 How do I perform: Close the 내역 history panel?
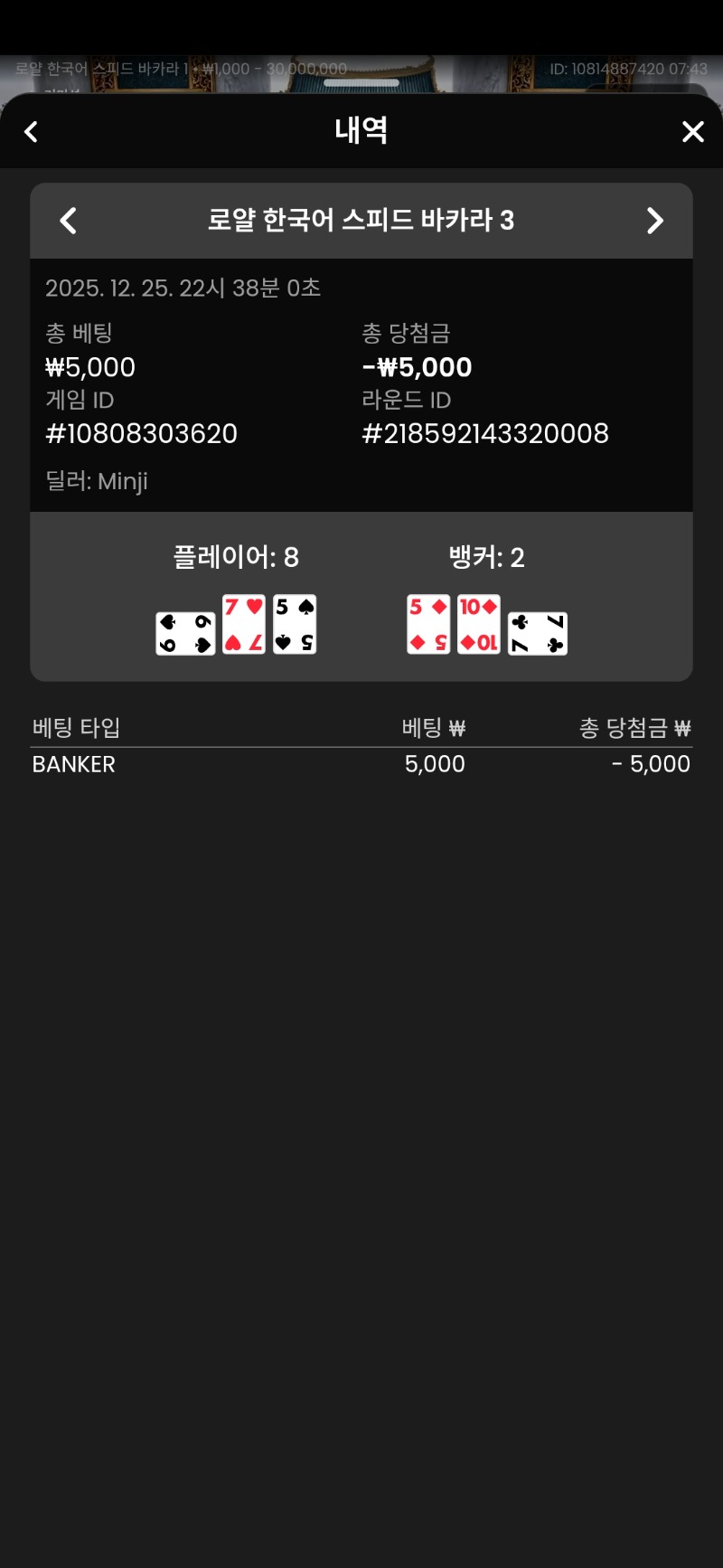[692, 132]
